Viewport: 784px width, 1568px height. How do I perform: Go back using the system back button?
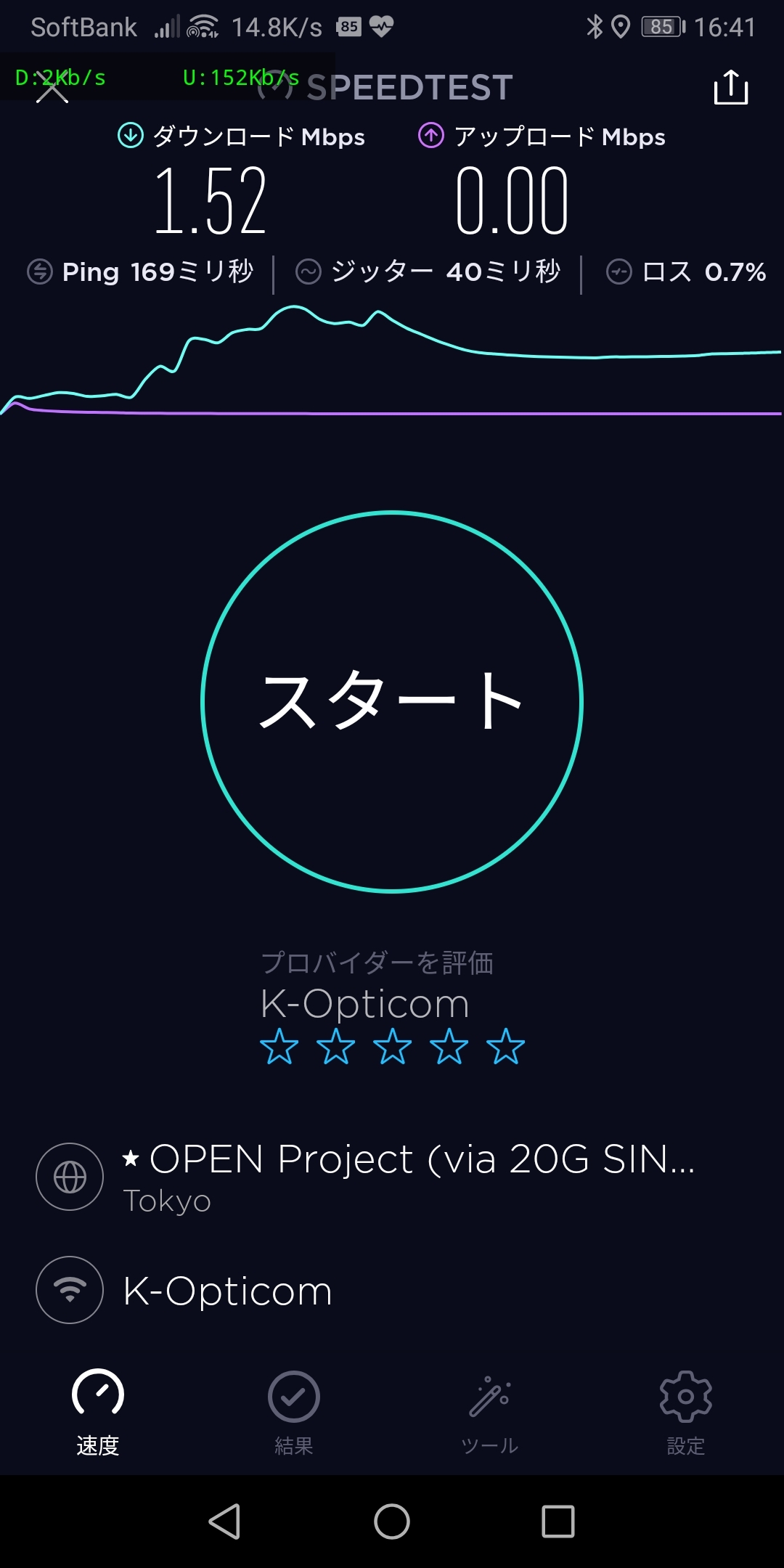tap(225, 1522)
